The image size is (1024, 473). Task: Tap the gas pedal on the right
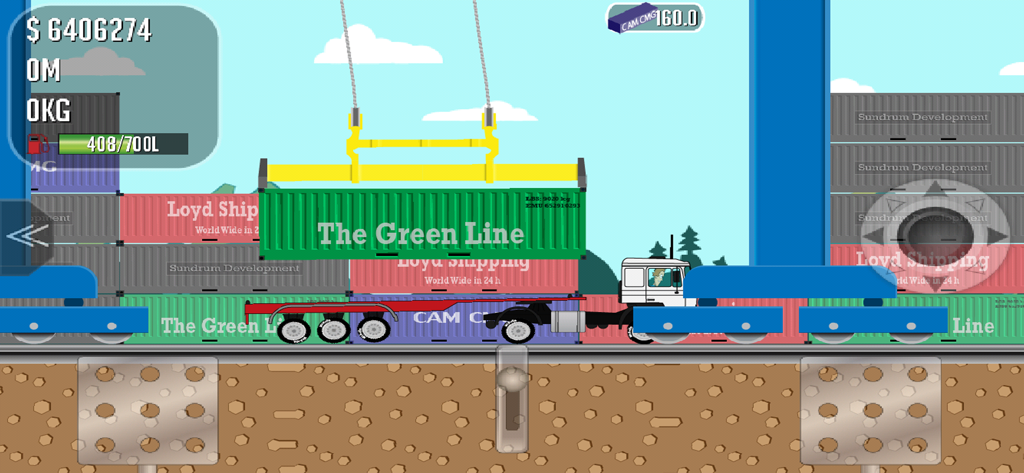869,410
